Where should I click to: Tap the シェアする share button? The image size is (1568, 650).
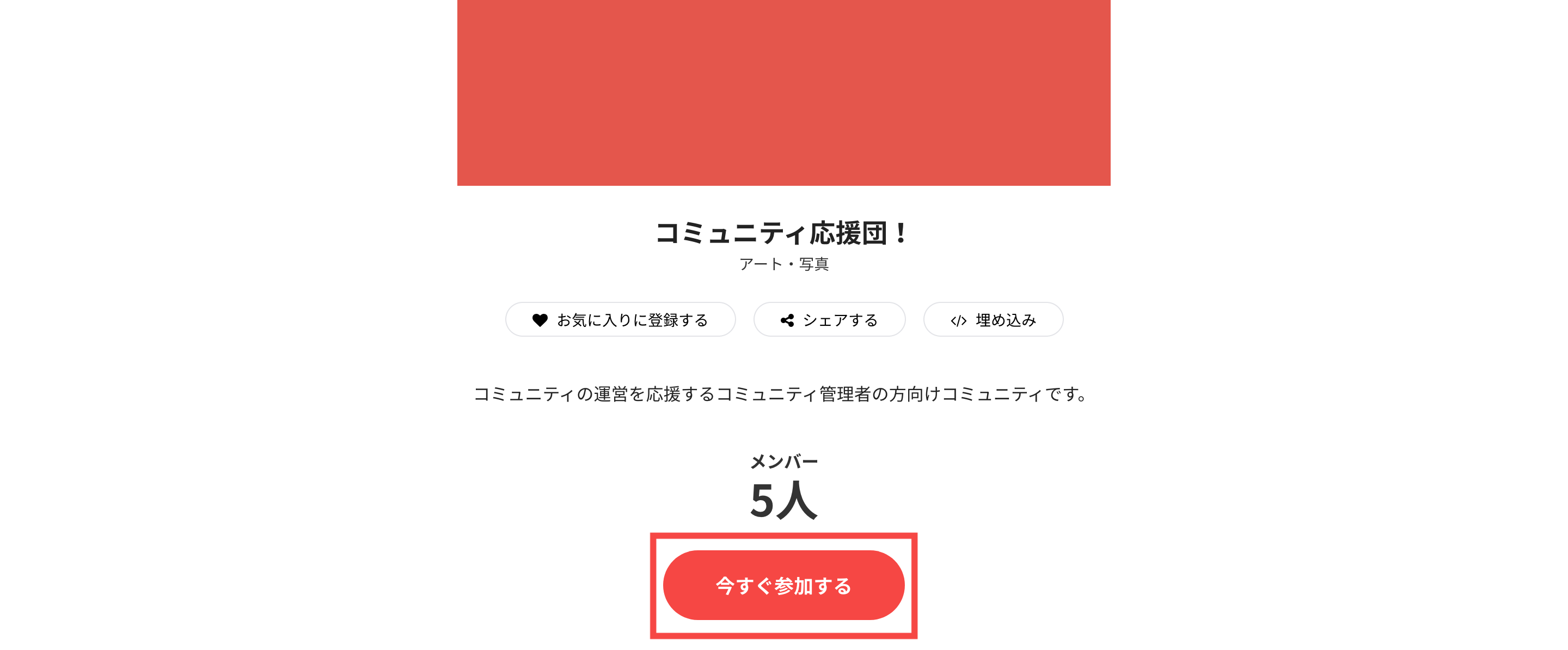pos(829,319)
